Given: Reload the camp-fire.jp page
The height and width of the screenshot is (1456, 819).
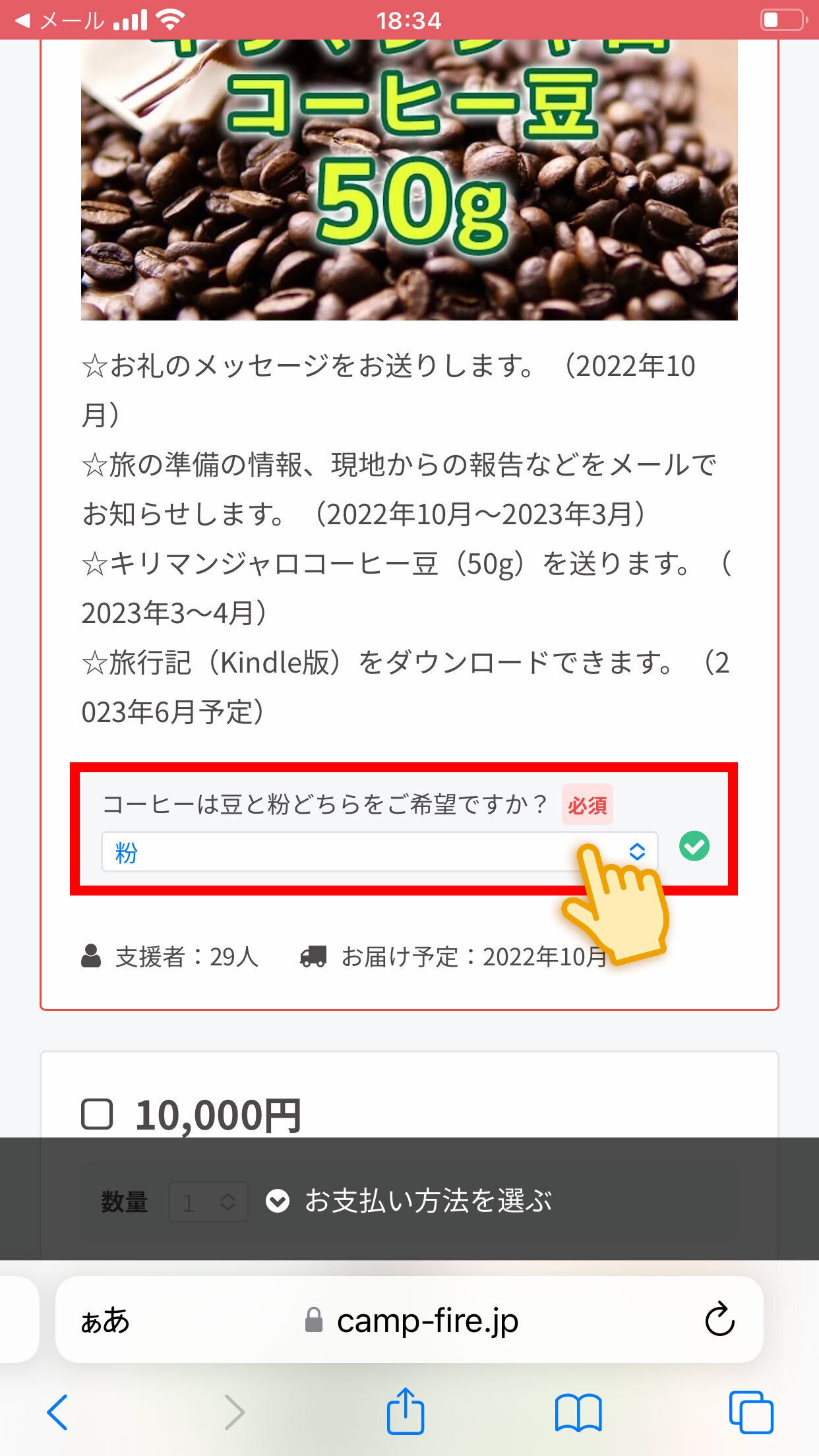Looking at the screenshot, I should click(719, 1319).
